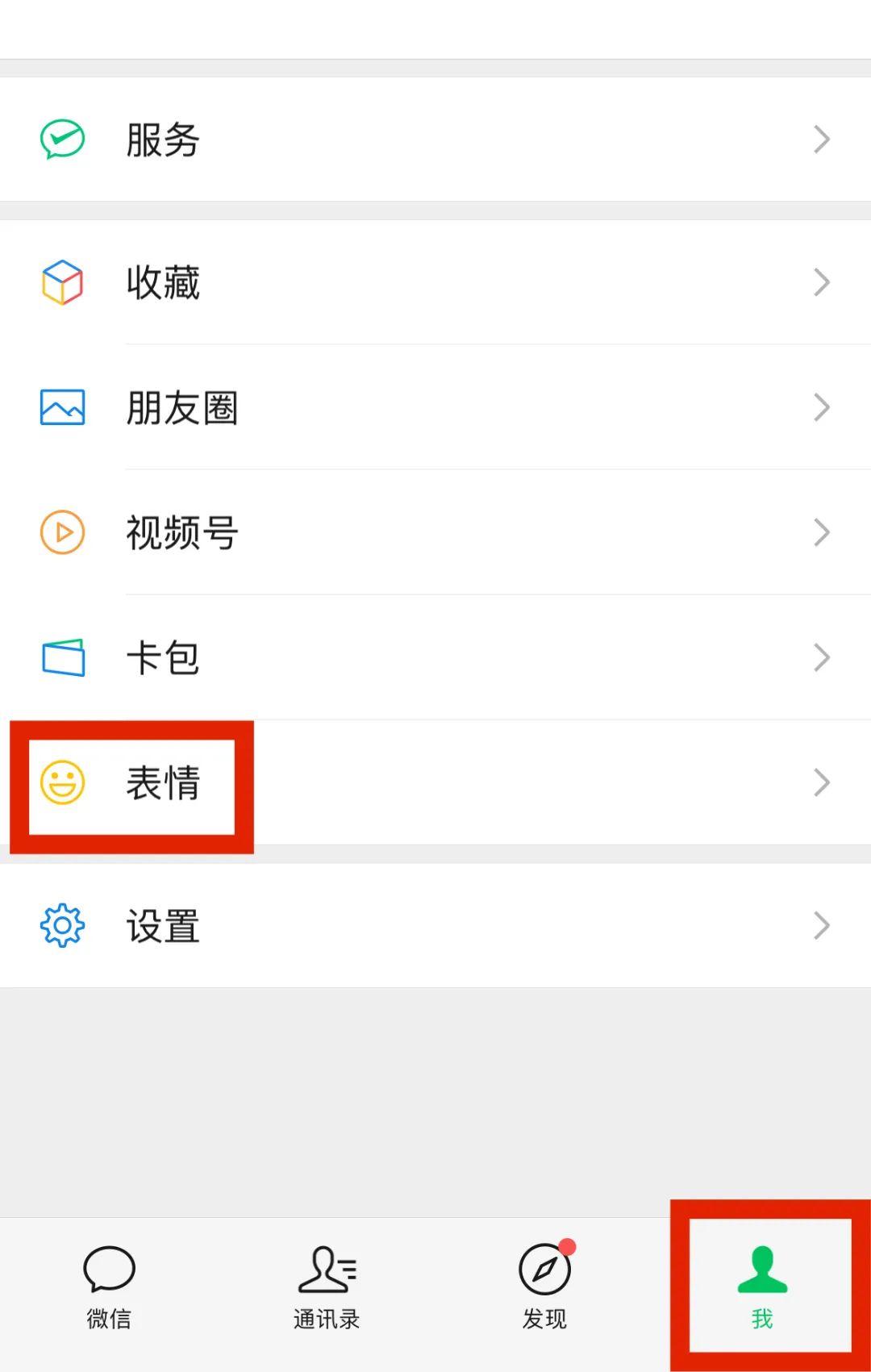The height and width of the screenshot is (1372, 871).
Task: Open 收藏 favorites
Action: coord(435,282)
